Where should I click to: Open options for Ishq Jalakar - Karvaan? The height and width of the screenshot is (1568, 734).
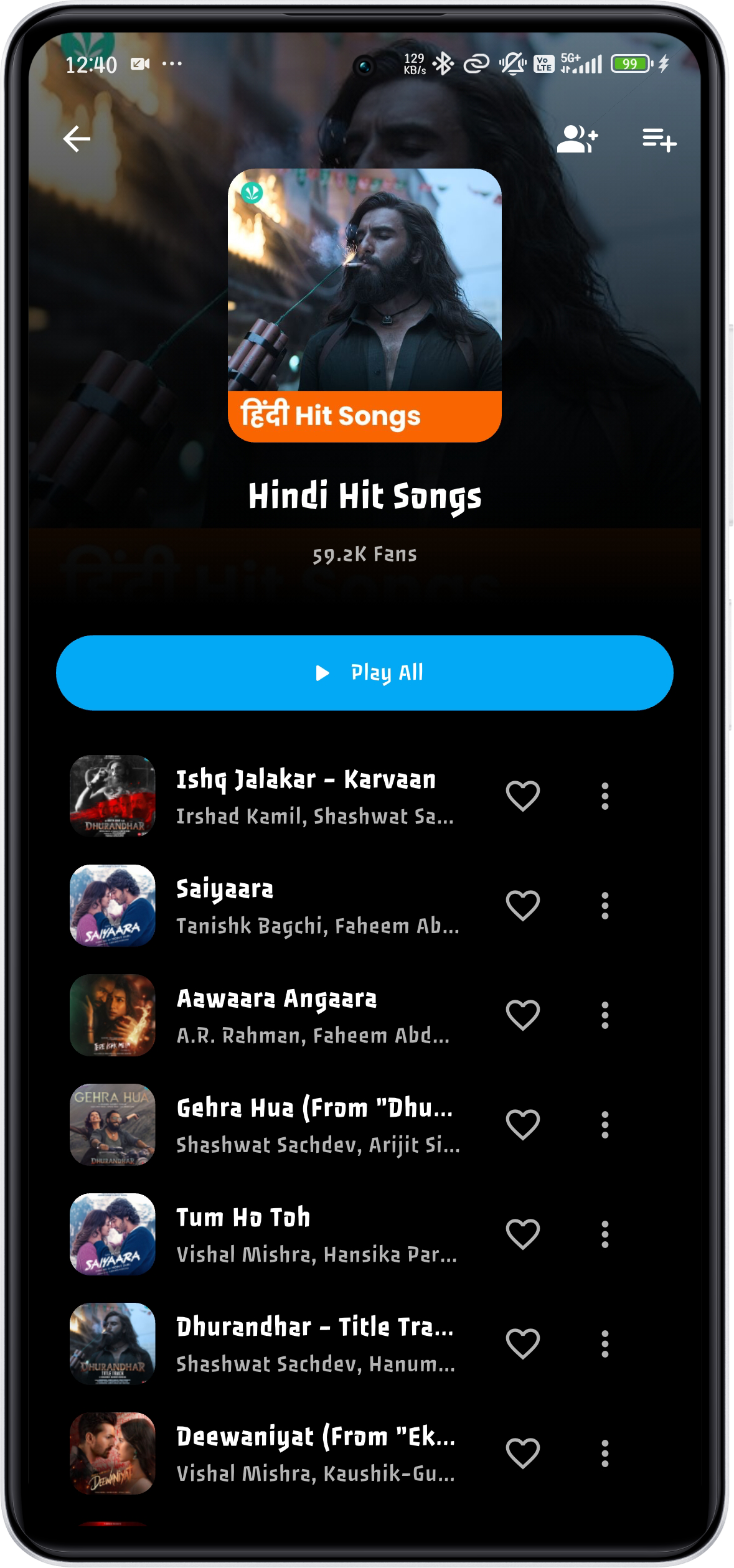605,796
